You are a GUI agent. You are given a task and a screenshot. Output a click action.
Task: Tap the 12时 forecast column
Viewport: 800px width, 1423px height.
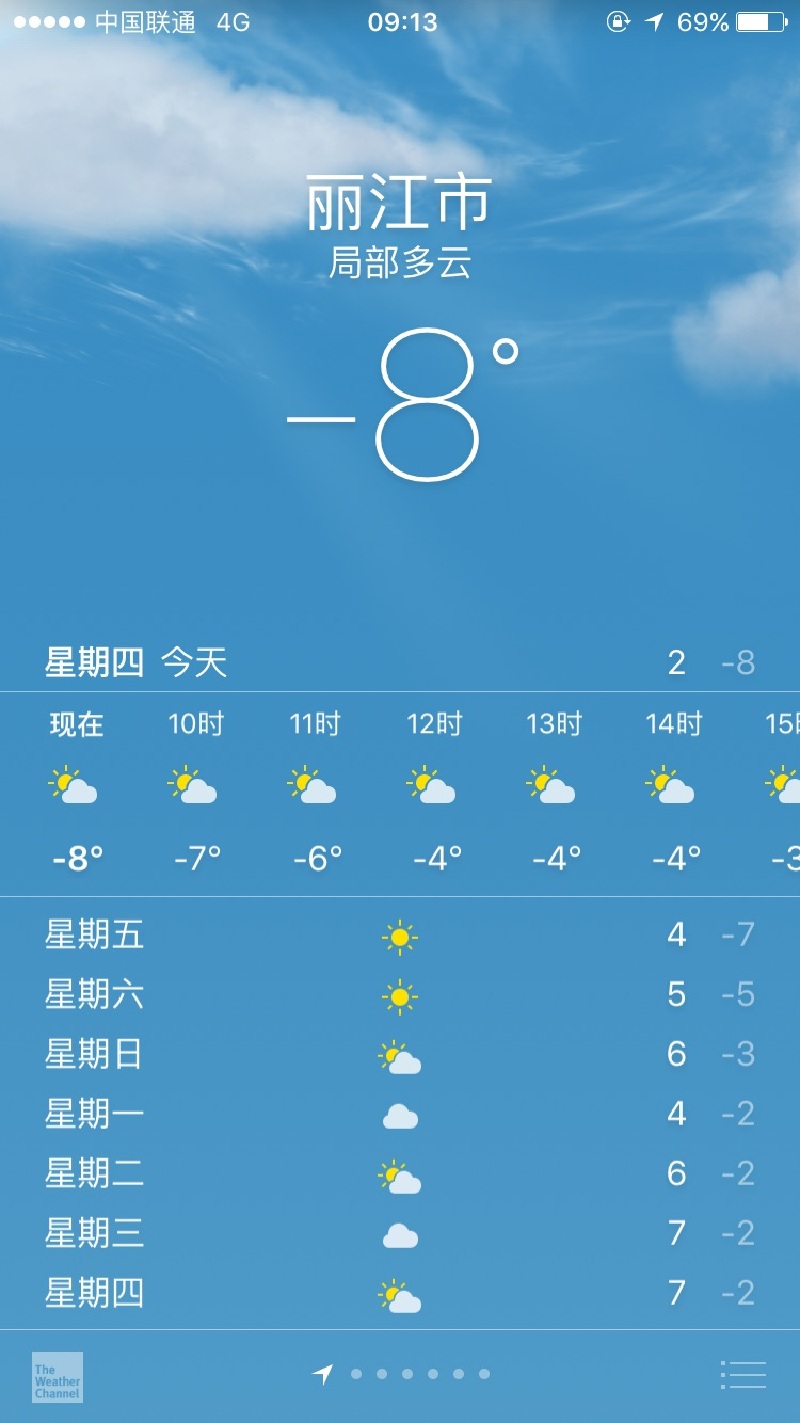pyautogui.click(x=432, y=788)
